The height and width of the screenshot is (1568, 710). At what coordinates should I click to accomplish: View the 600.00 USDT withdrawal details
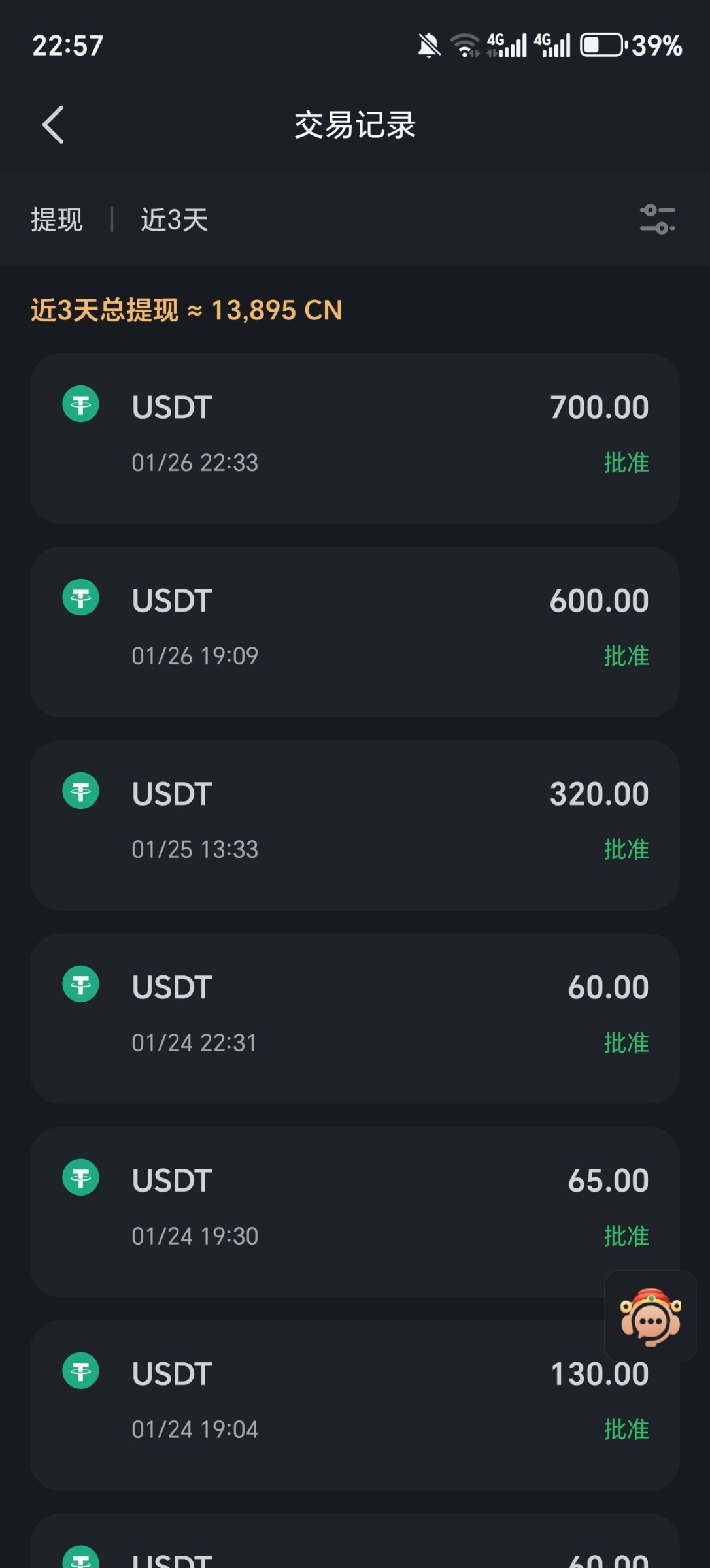click(x=354, y=631)
